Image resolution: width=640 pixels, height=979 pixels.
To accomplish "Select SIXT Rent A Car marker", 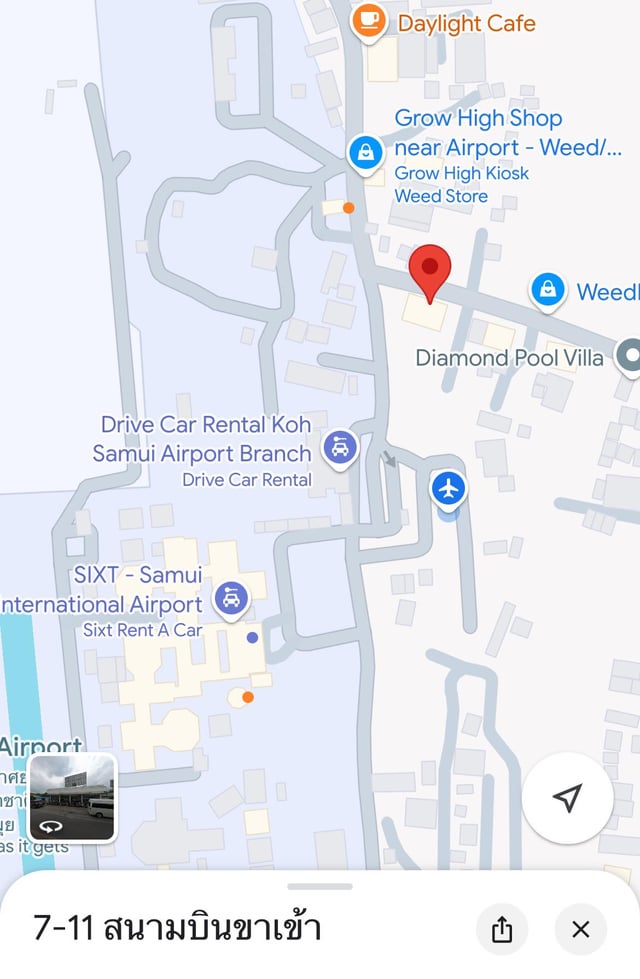I will [232, 599].
